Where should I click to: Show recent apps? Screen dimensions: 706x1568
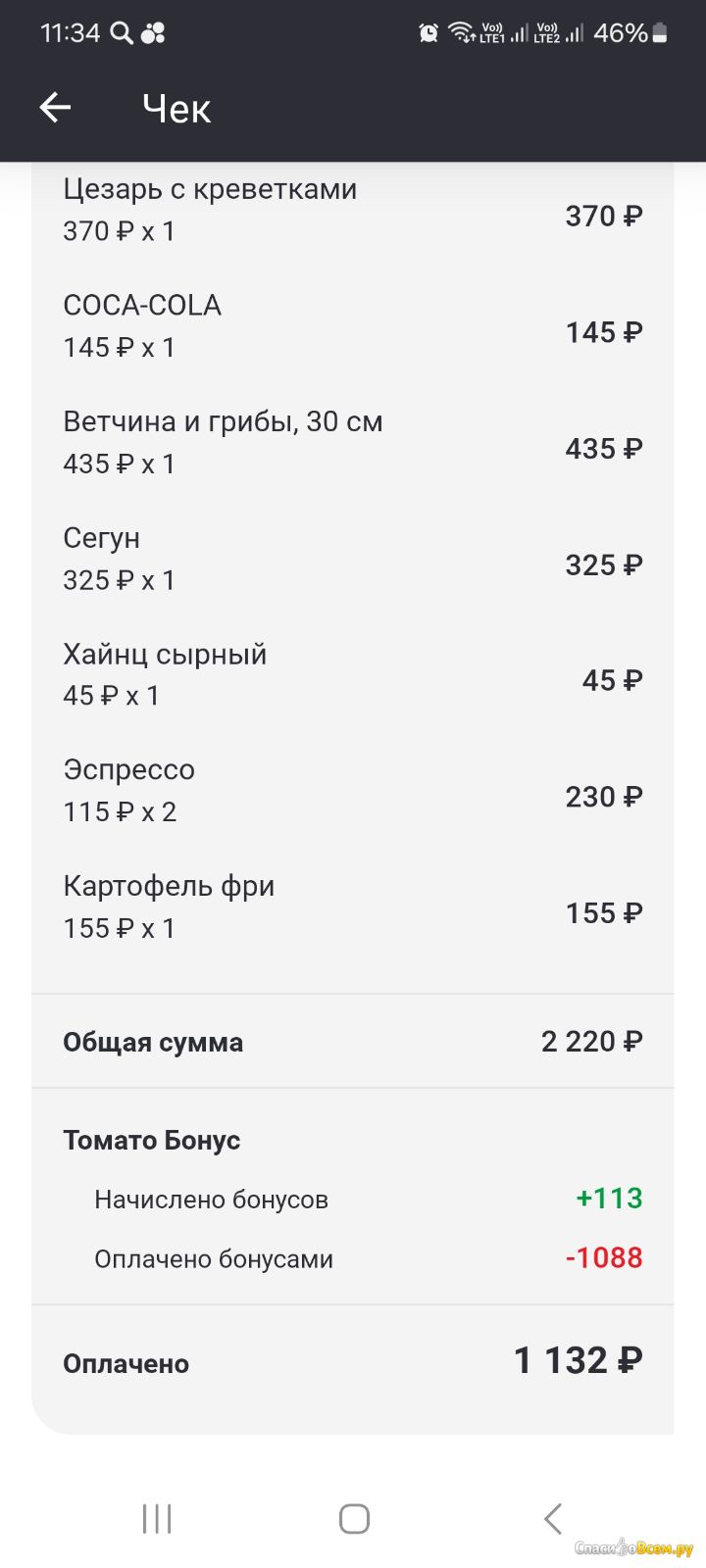[x=157, y=1519]
